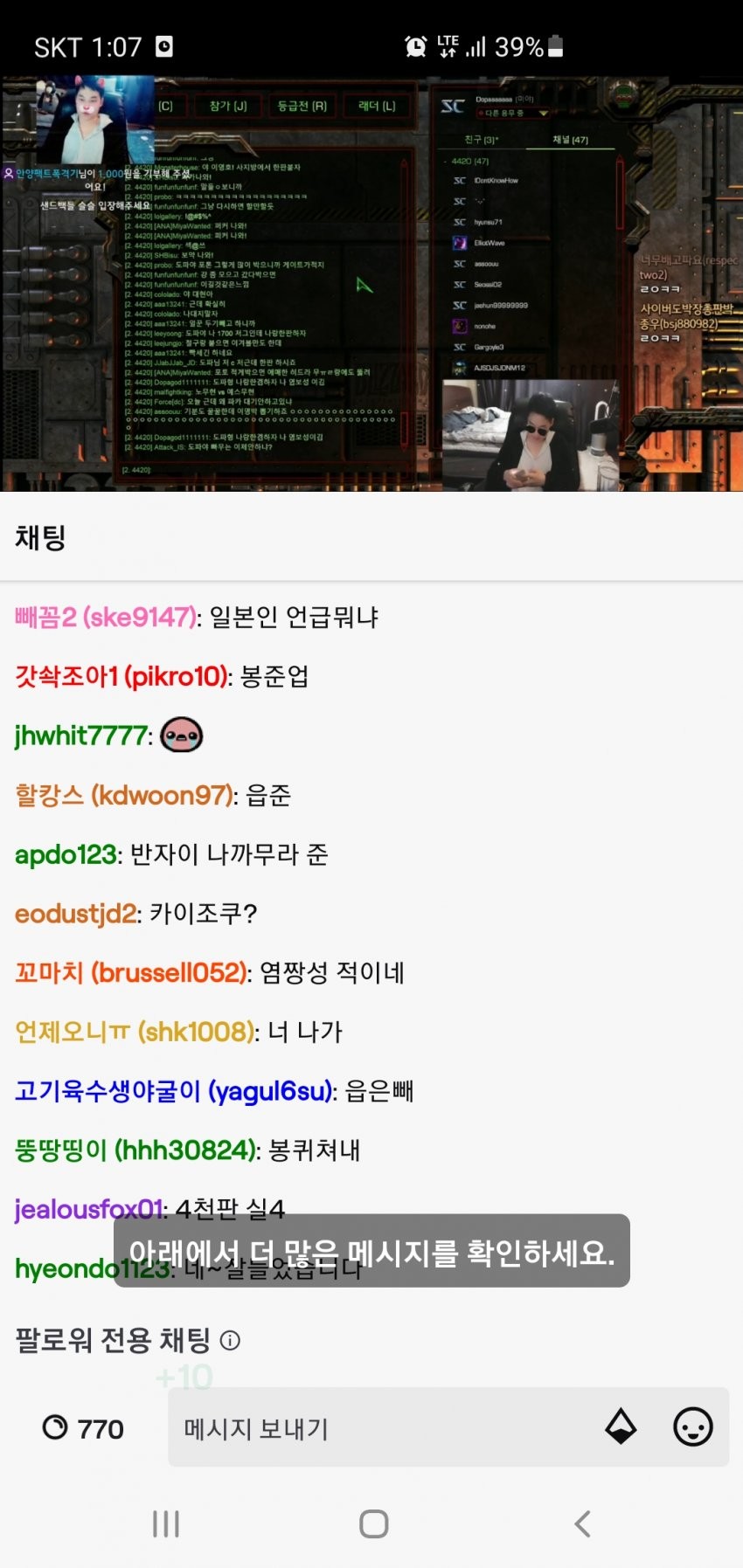Tap the message input field
Screen dimensions: 743x1568
click(376, 1428)
